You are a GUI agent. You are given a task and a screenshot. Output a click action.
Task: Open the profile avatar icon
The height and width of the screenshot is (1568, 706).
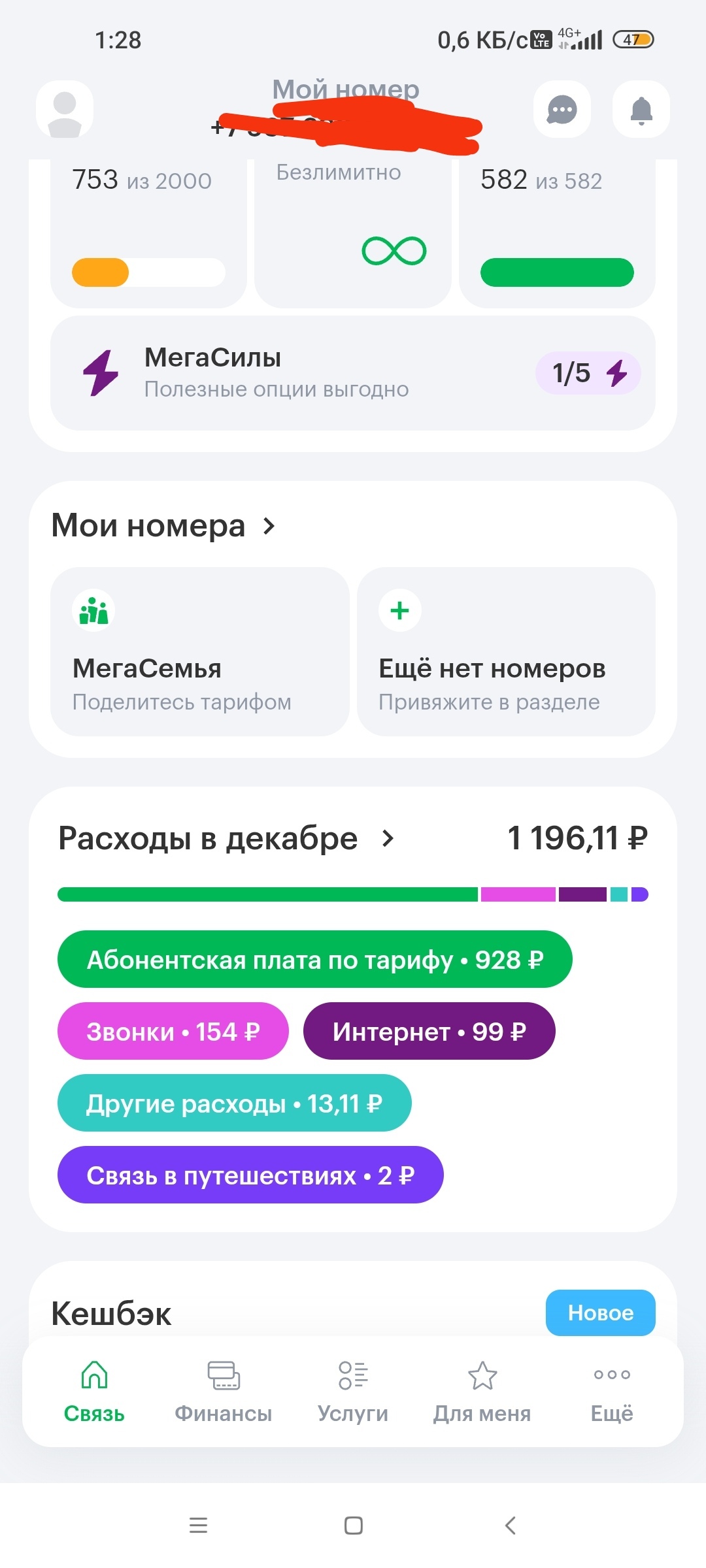click(65, 109)
